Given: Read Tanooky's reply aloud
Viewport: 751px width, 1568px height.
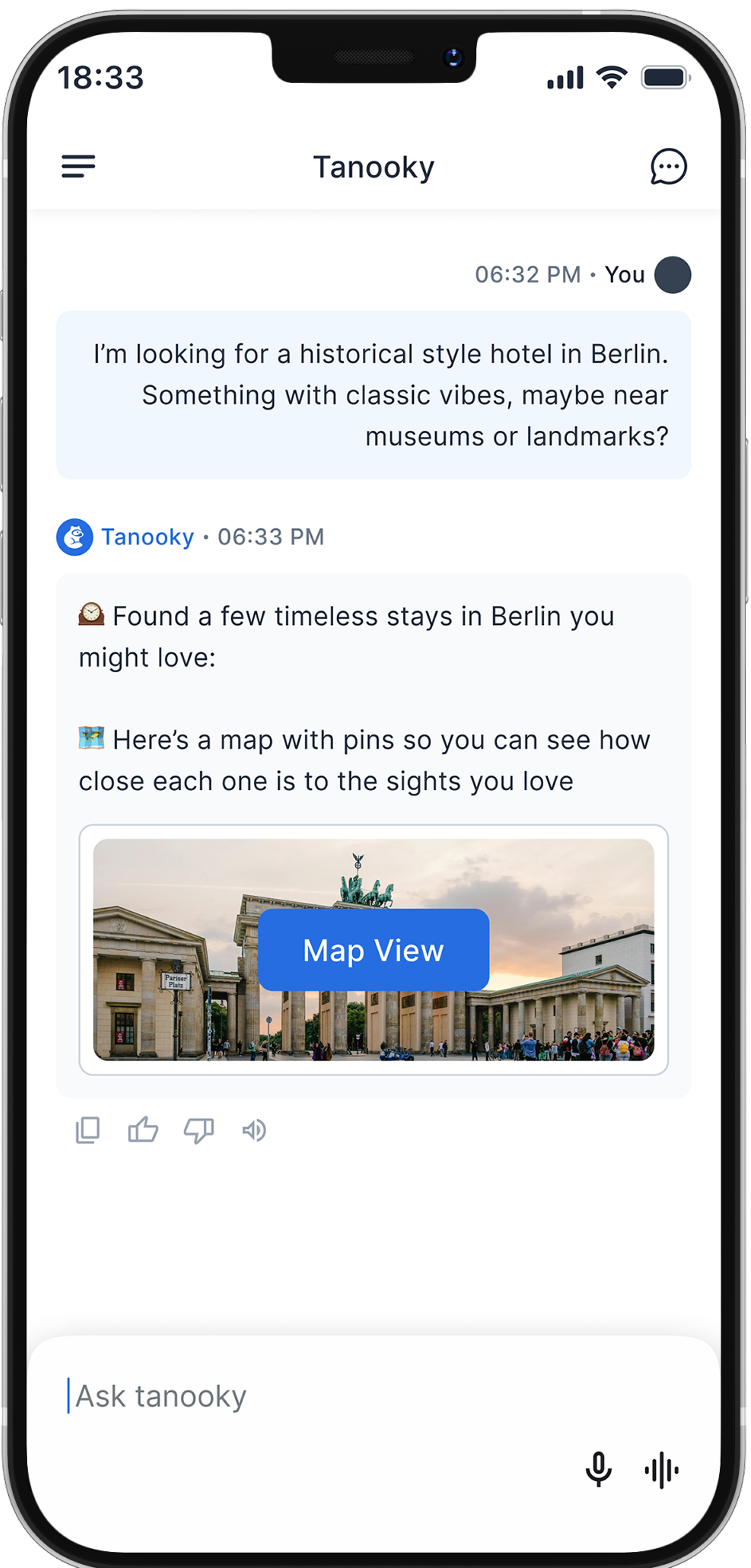Looking at the screenshot, I should (x=254, y=1130).
